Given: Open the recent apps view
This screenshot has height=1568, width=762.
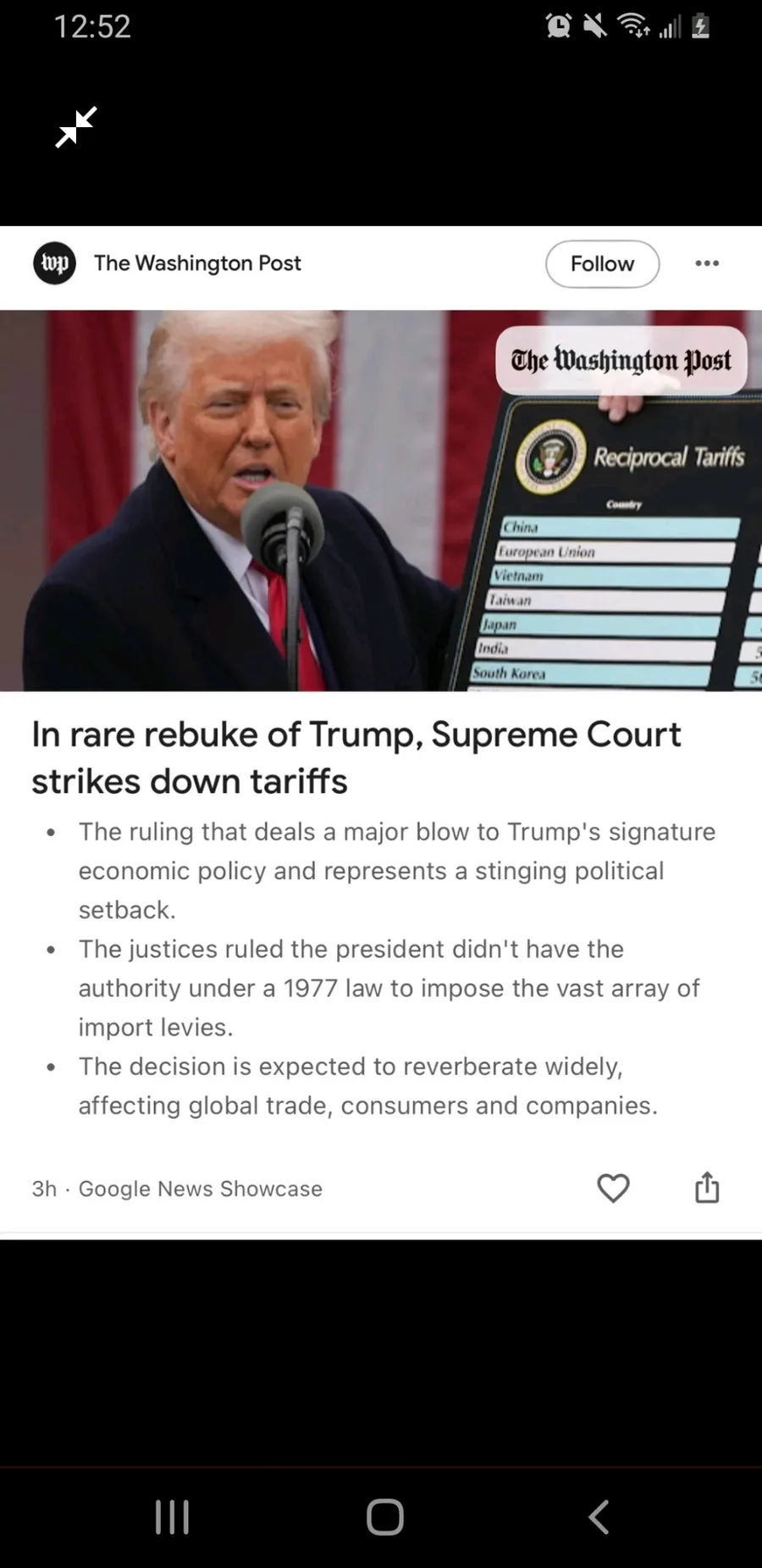Looking at the screenshot, I should (172, 1516).
